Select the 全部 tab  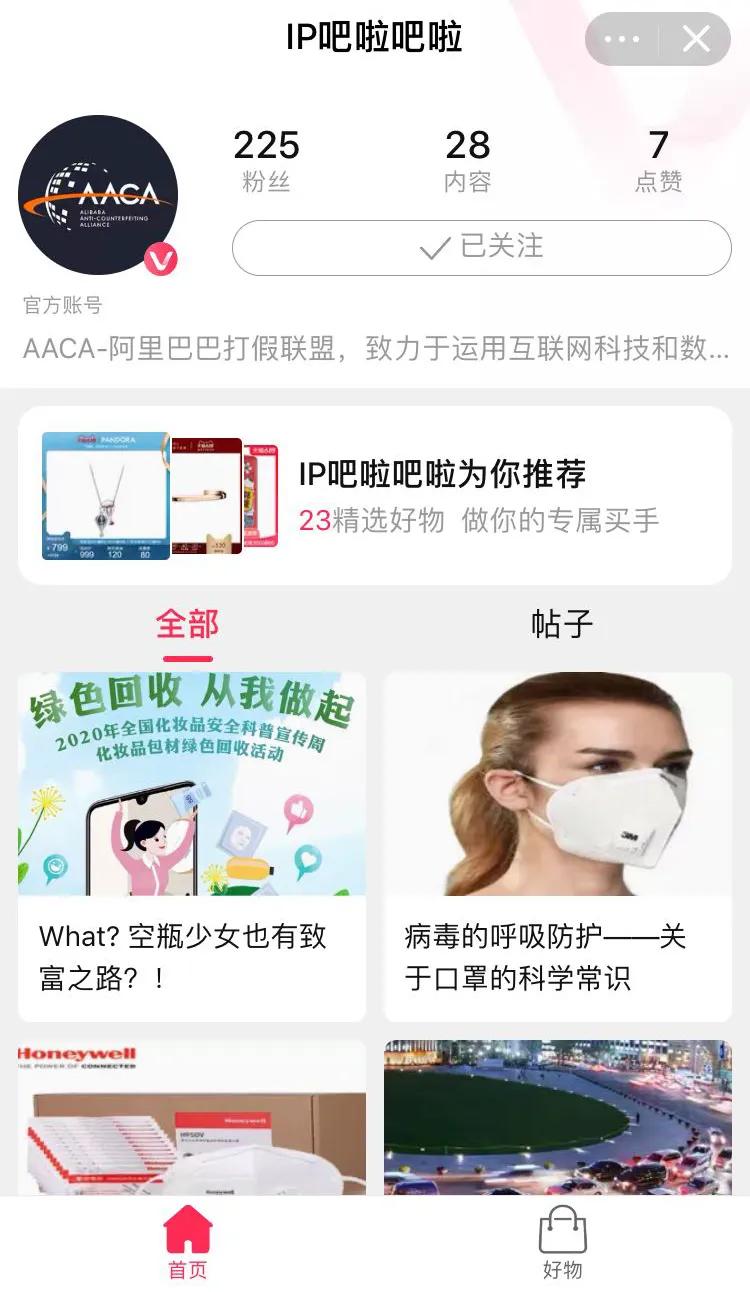coord(186,623)
